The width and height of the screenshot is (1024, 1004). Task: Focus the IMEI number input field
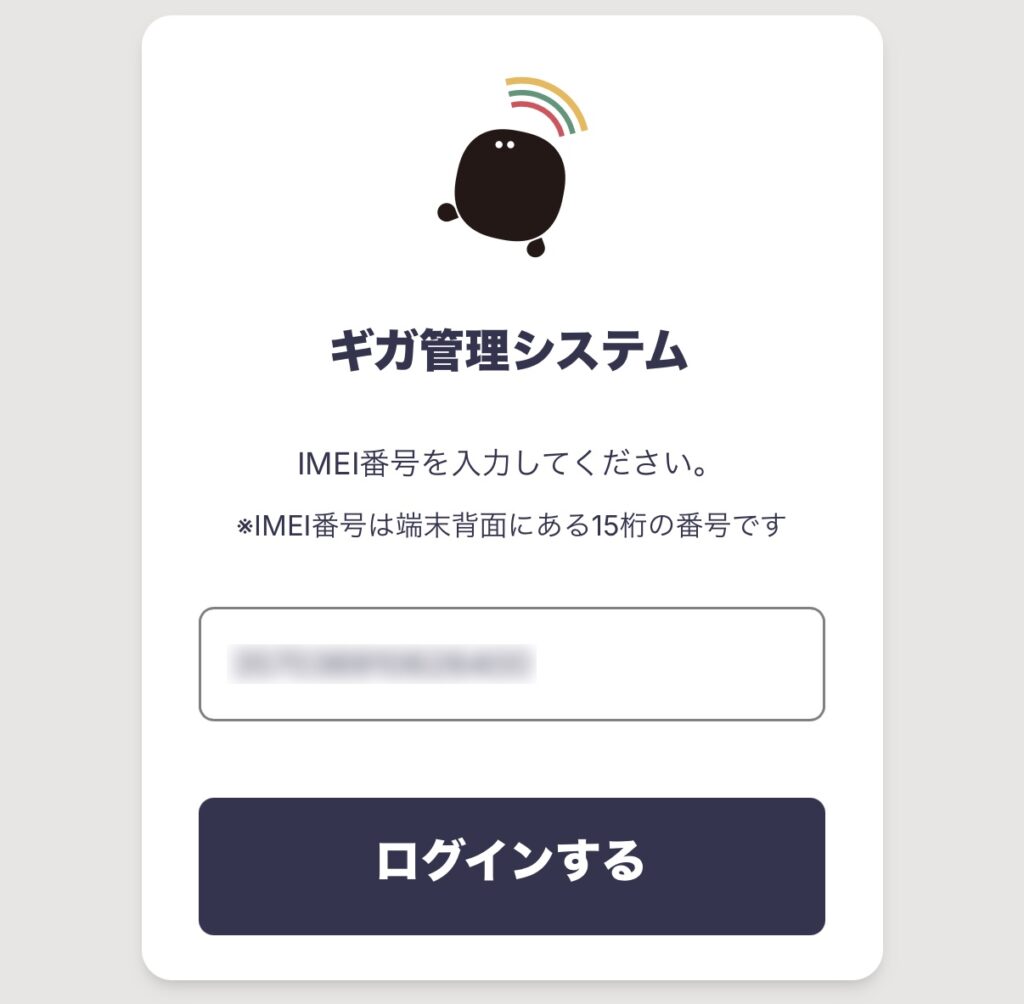(511, 664)
